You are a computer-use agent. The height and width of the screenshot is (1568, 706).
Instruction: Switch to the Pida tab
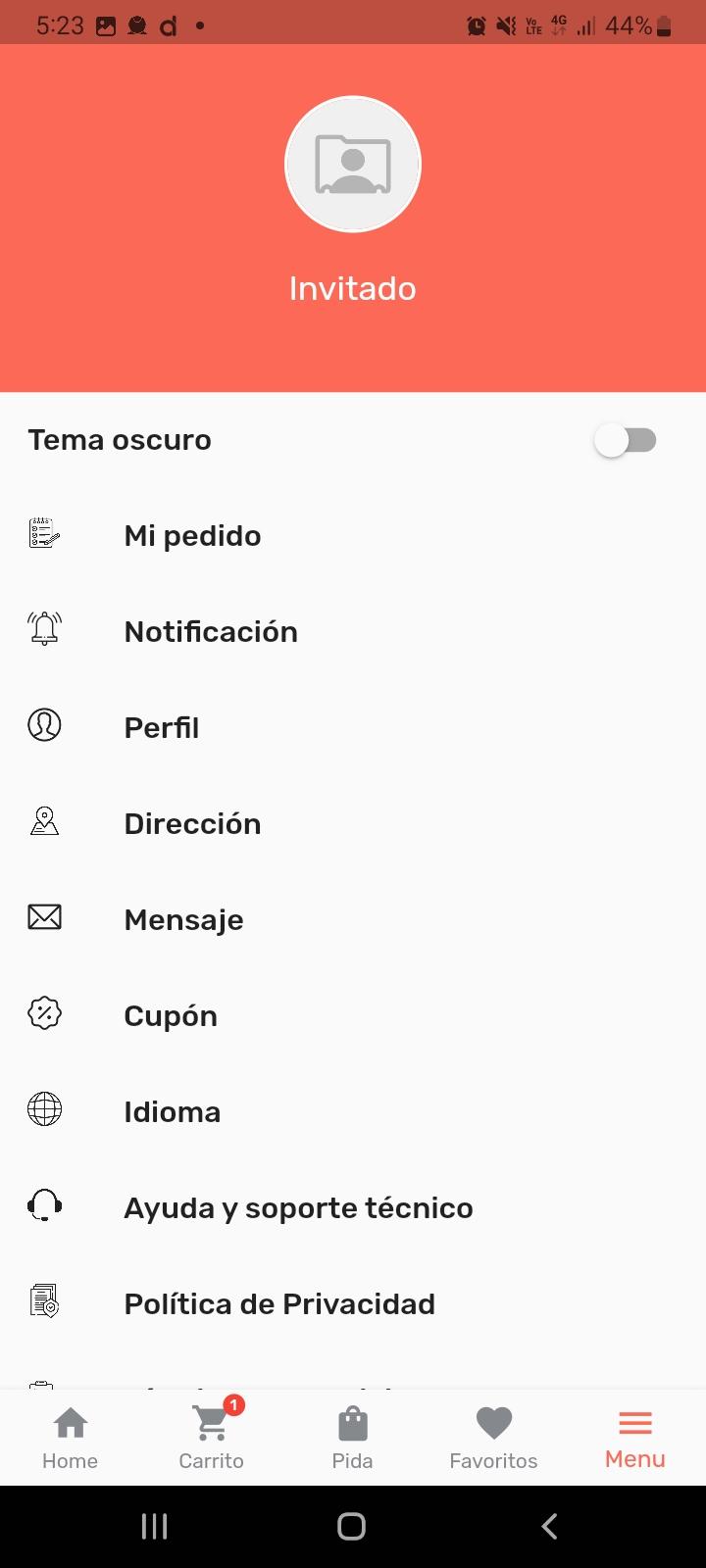coord(353,1438)
